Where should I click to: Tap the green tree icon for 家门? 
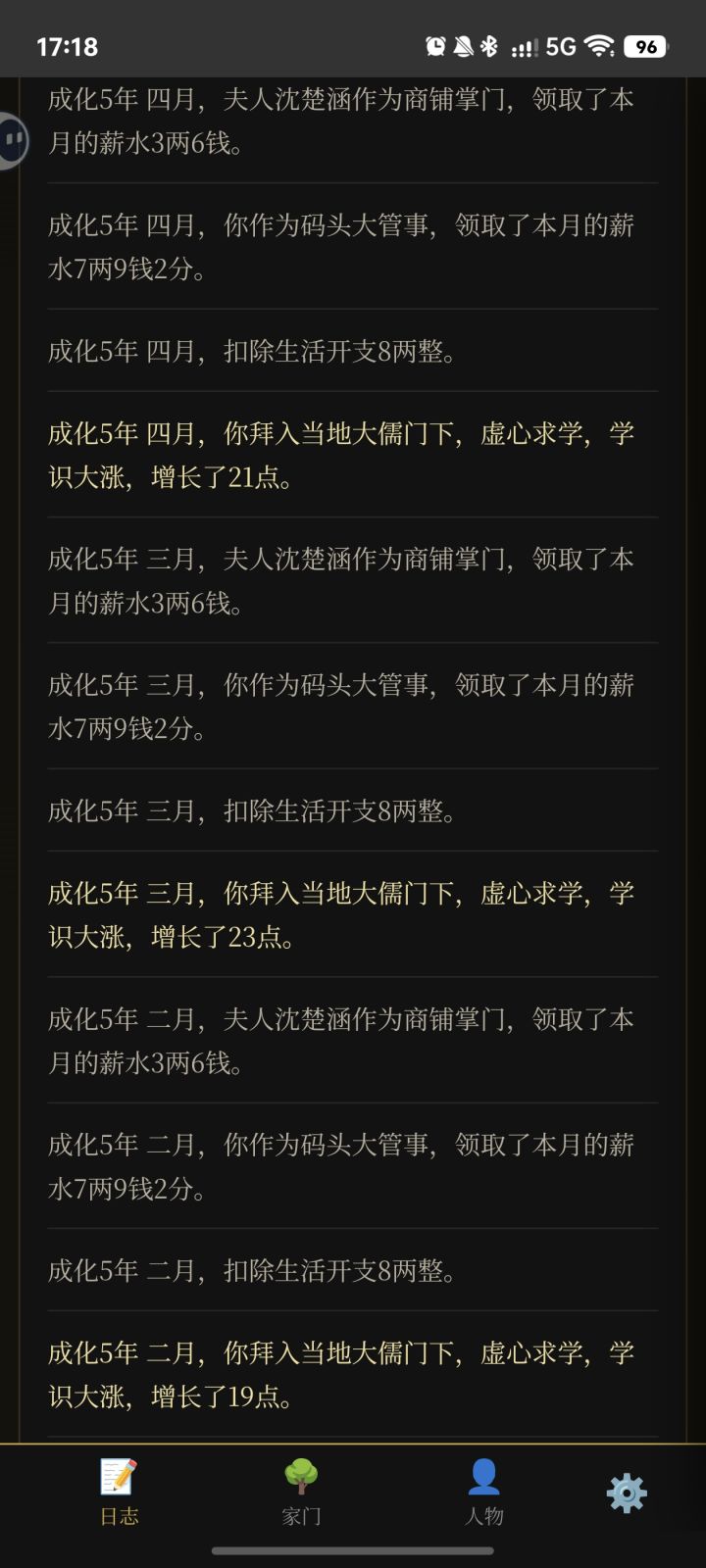point(302,1472)
